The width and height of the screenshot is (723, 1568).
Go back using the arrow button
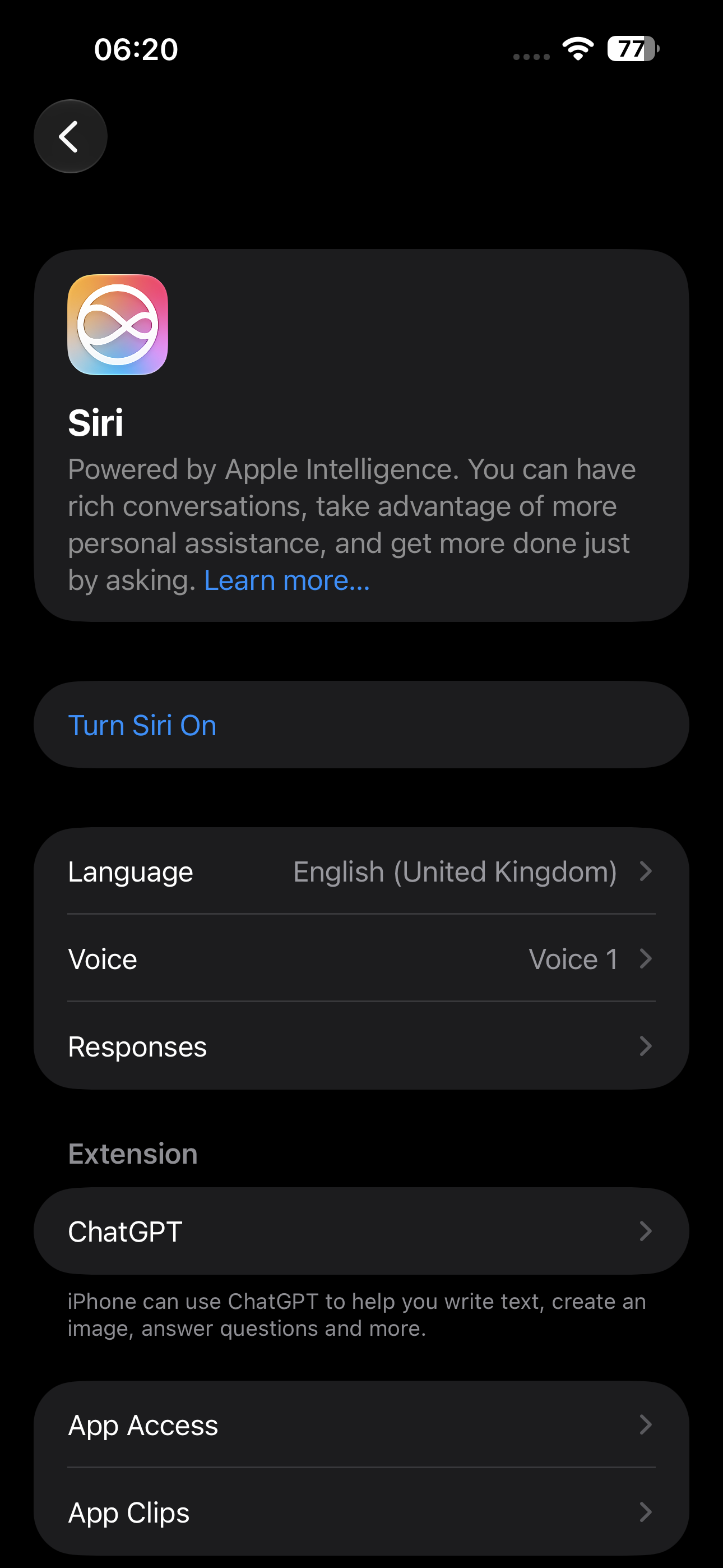pyautogui.click(x=71, y=136)
